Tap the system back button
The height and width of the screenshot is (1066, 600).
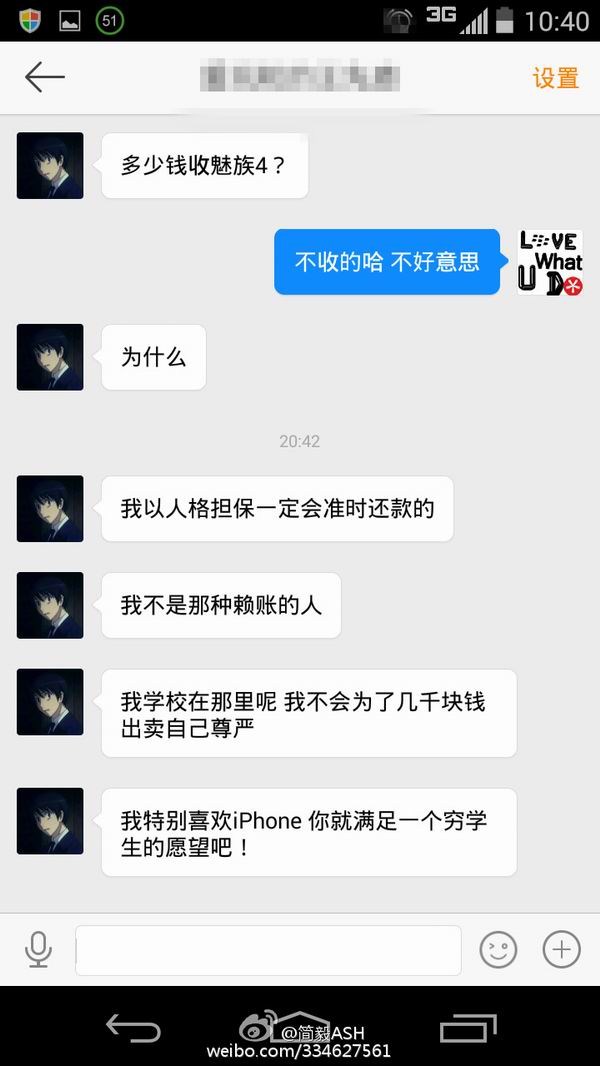point(133,1028)
